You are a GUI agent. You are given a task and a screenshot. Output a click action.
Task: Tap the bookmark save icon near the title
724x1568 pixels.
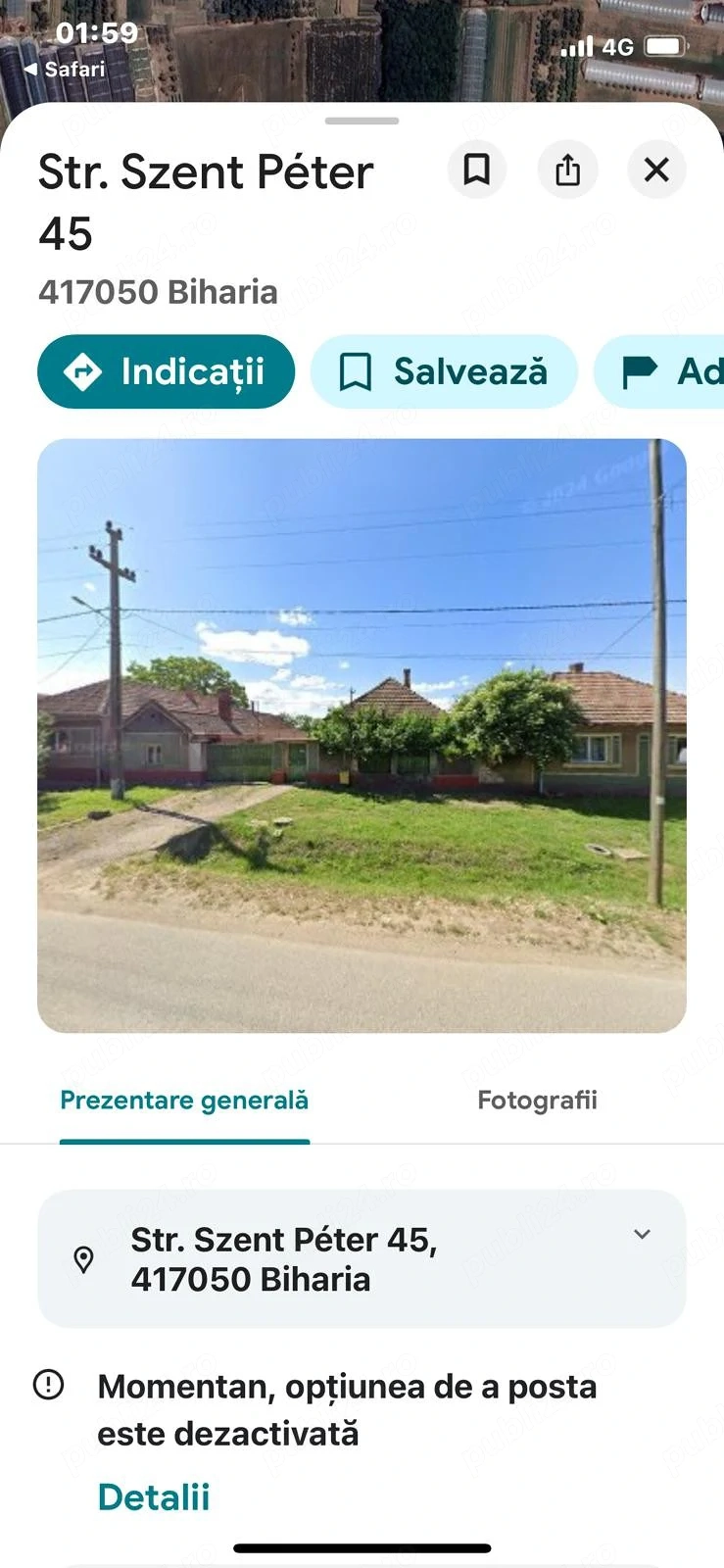477,170
